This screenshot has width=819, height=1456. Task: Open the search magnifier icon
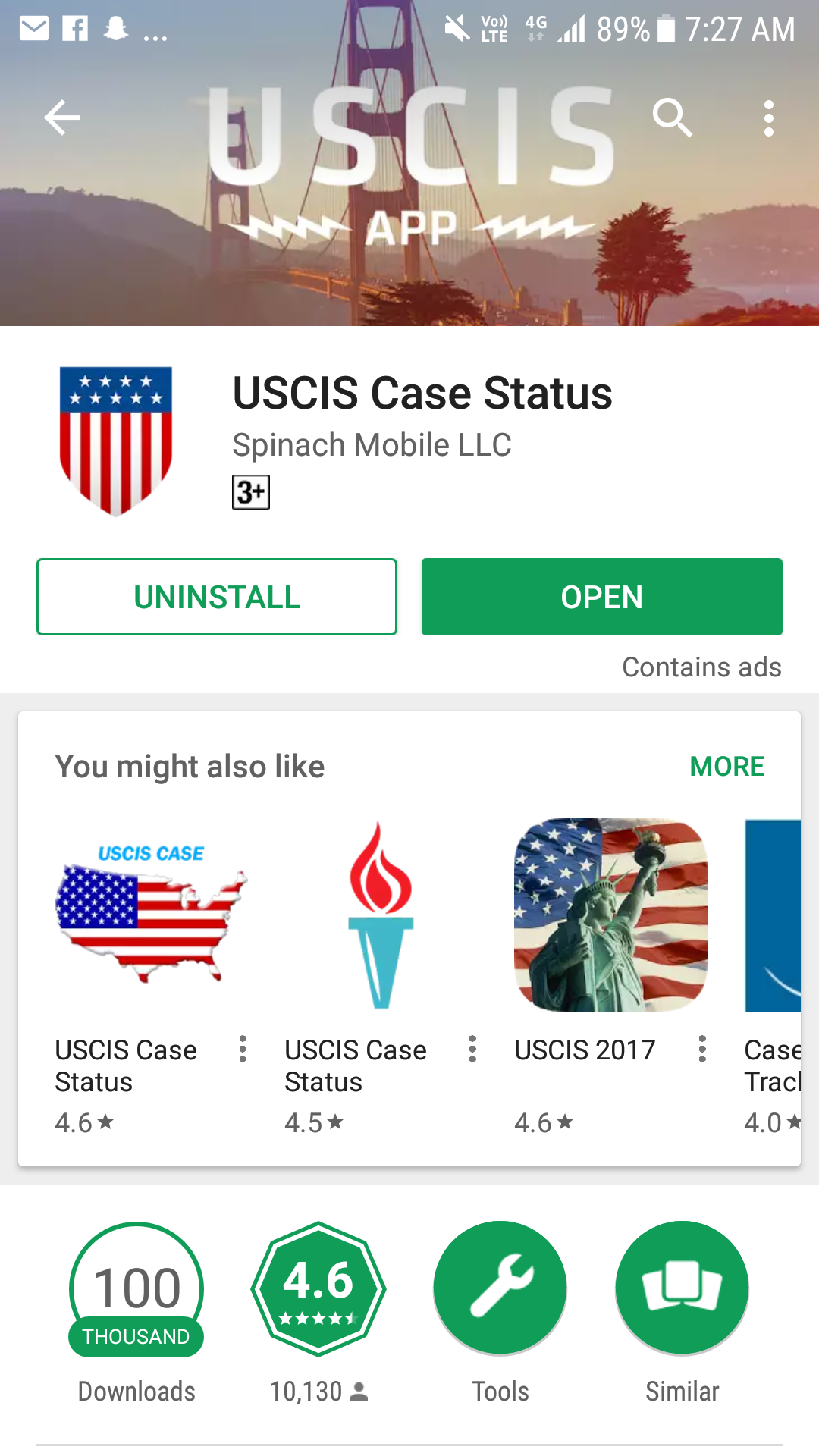[x=673, y=118]
